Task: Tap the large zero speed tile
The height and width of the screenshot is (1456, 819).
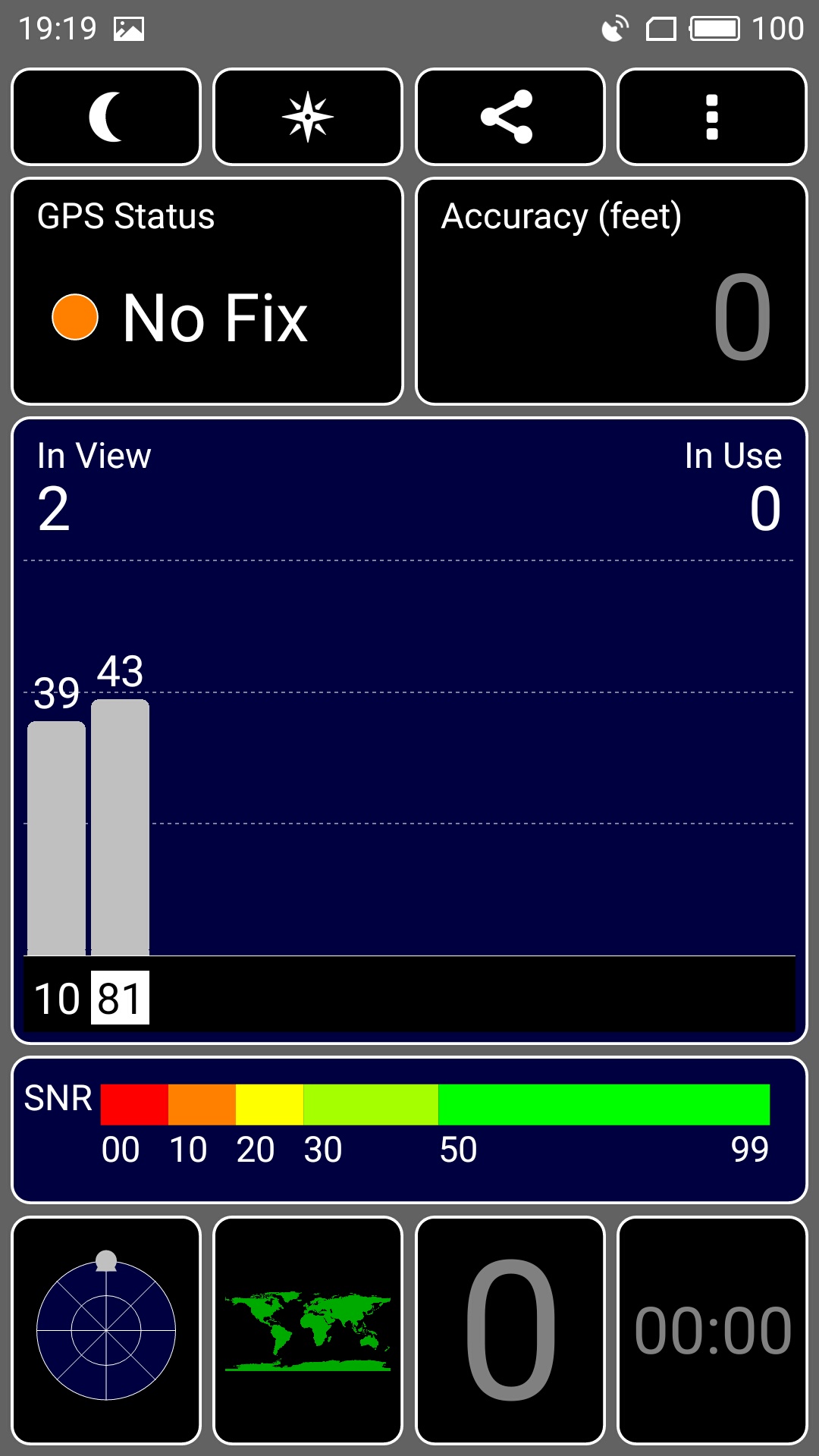Action: point(510,1330)
